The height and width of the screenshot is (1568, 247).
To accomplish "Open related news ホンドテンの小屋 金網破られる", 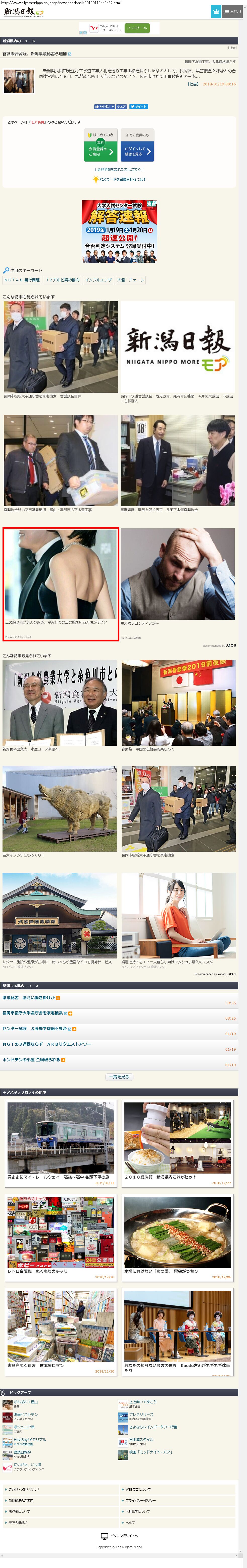I will coord(32,1060).
